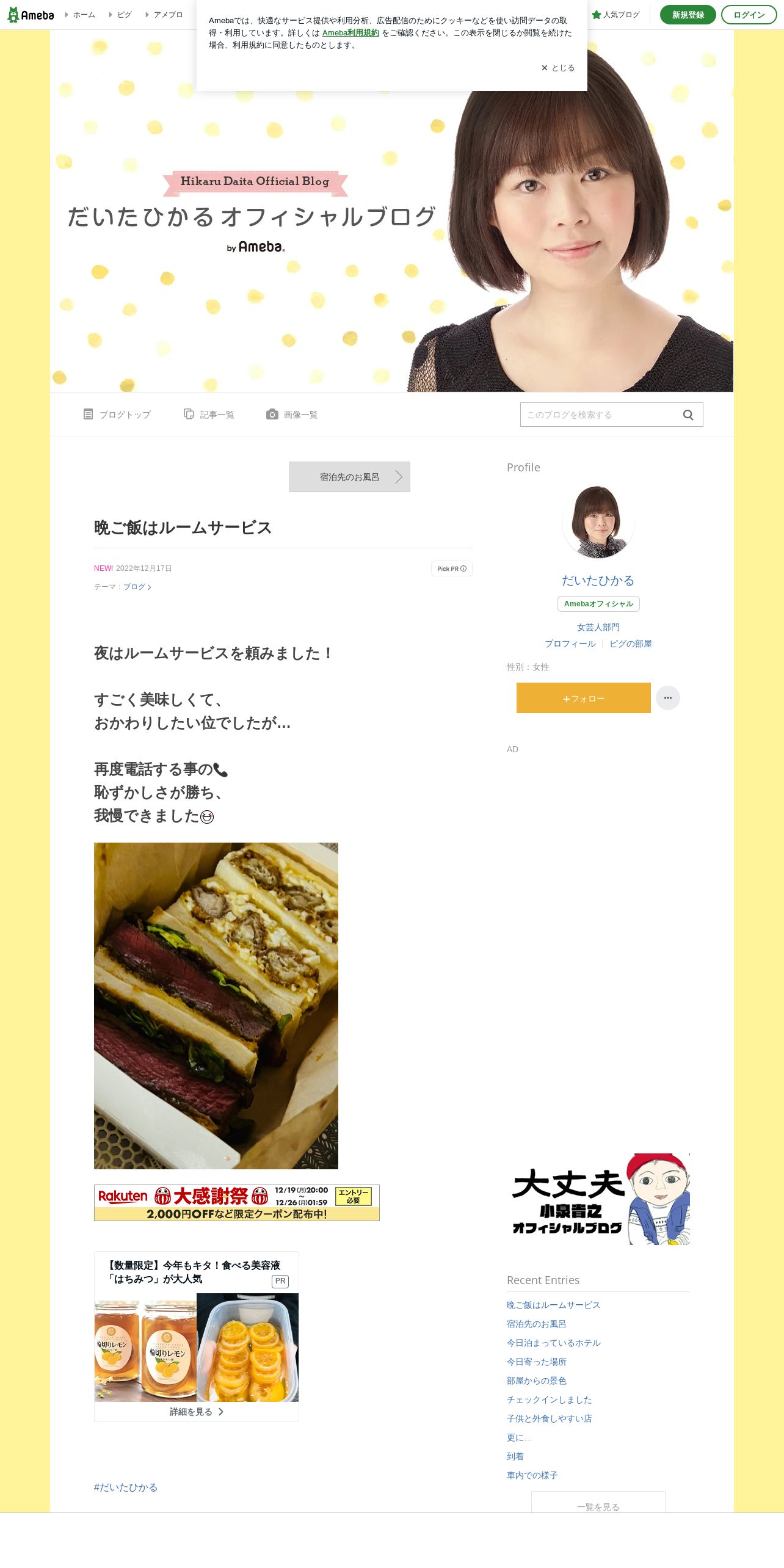
Task: Open recent entry 今日泊まっているホテル
Action: (x=554, y=1343)
